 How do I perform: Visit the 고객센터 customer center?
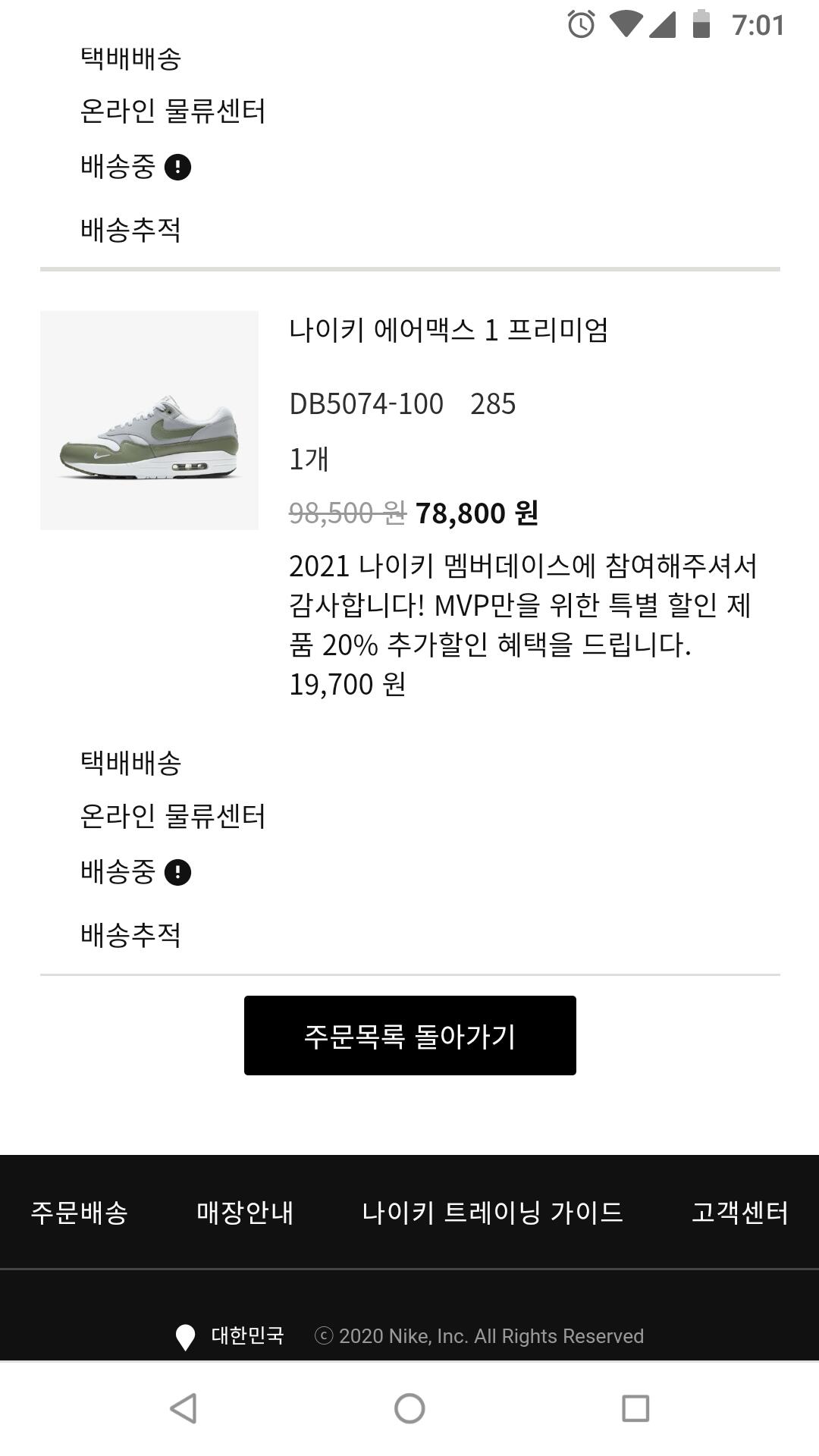click(x=739, y=1213)
